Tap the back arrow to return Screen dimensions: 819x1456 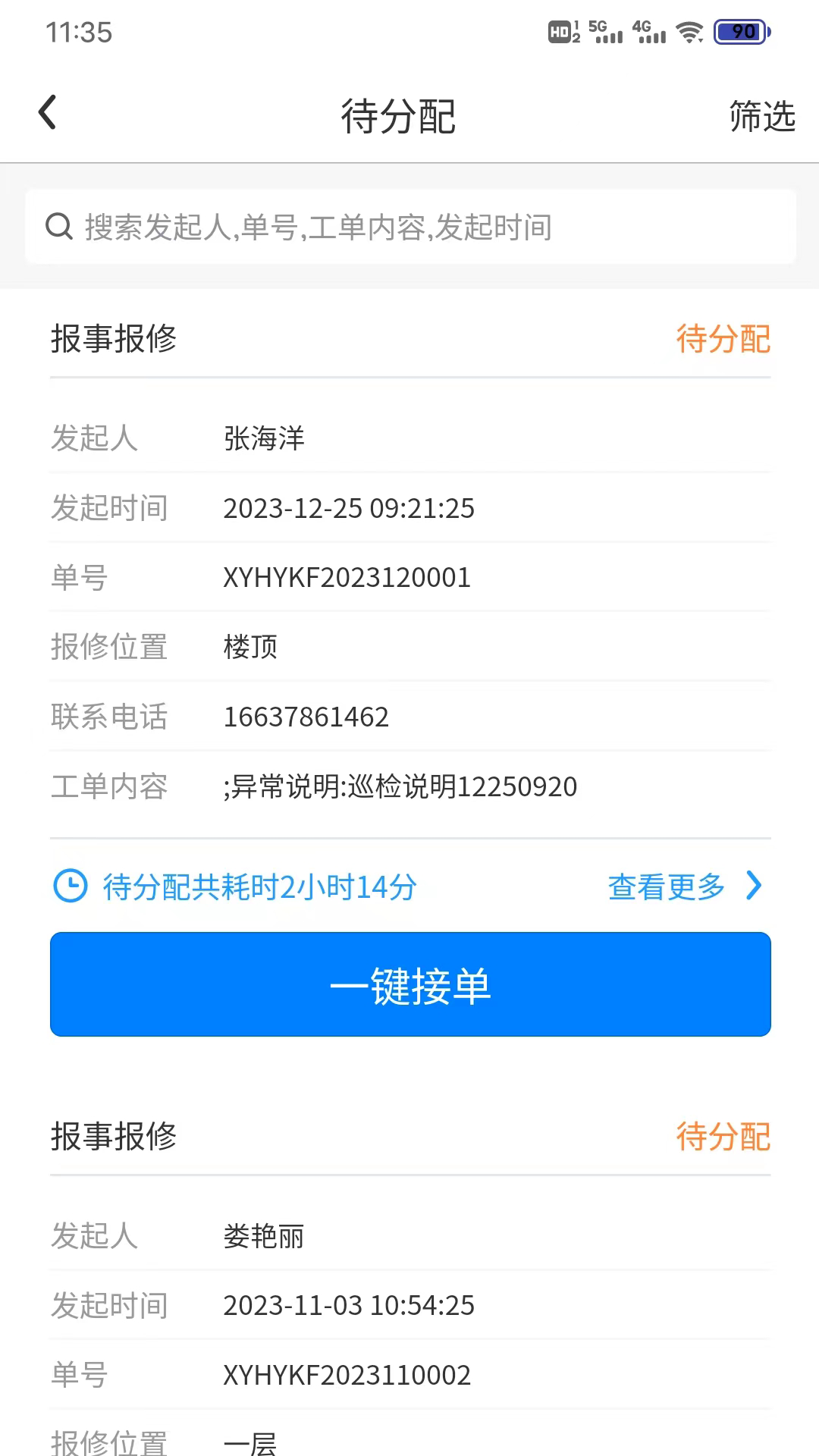pos(47,111)
